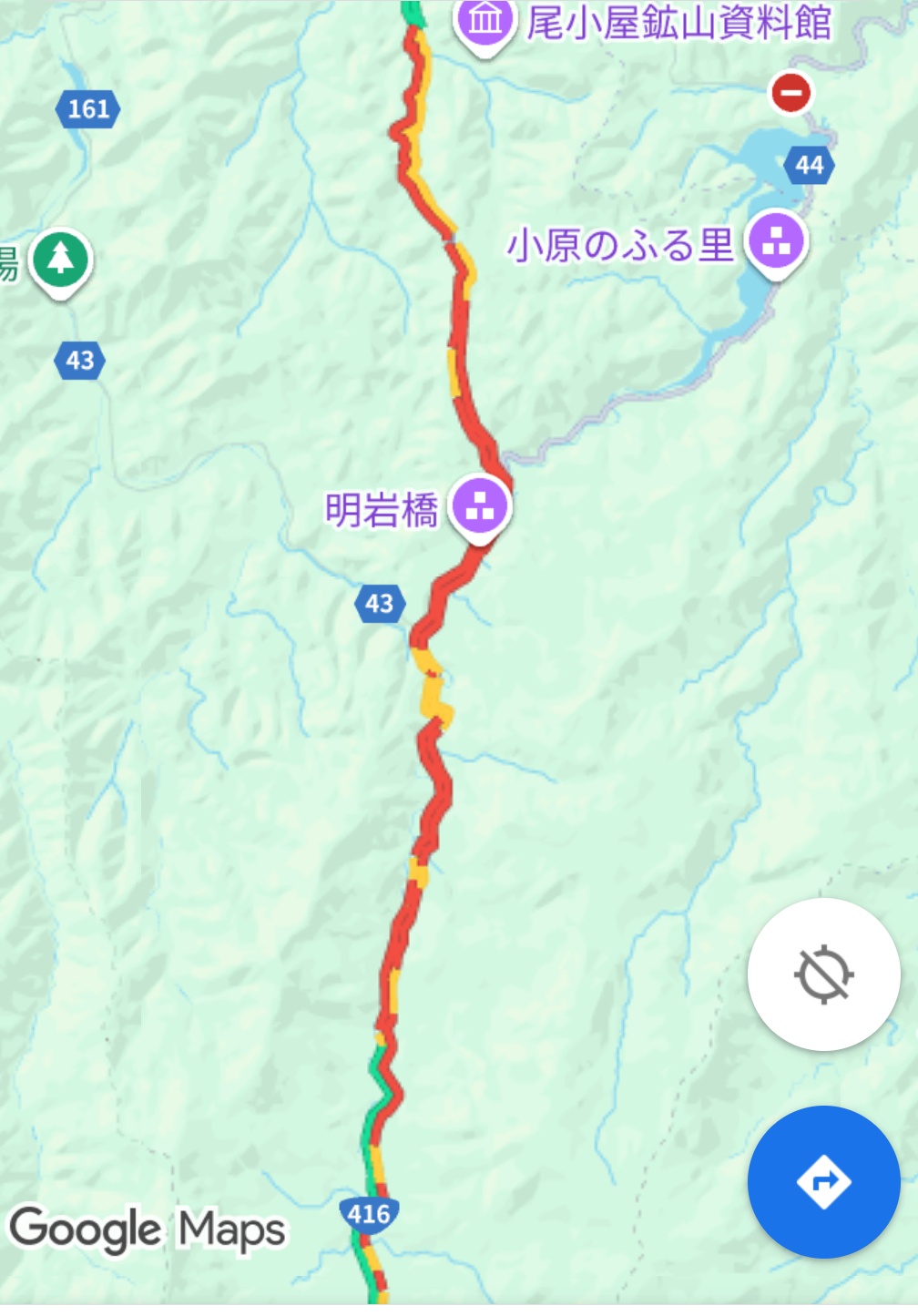Screen dimensions: 918x1316
Task: Center the map on my location
Action: click(x=823, y=974)
